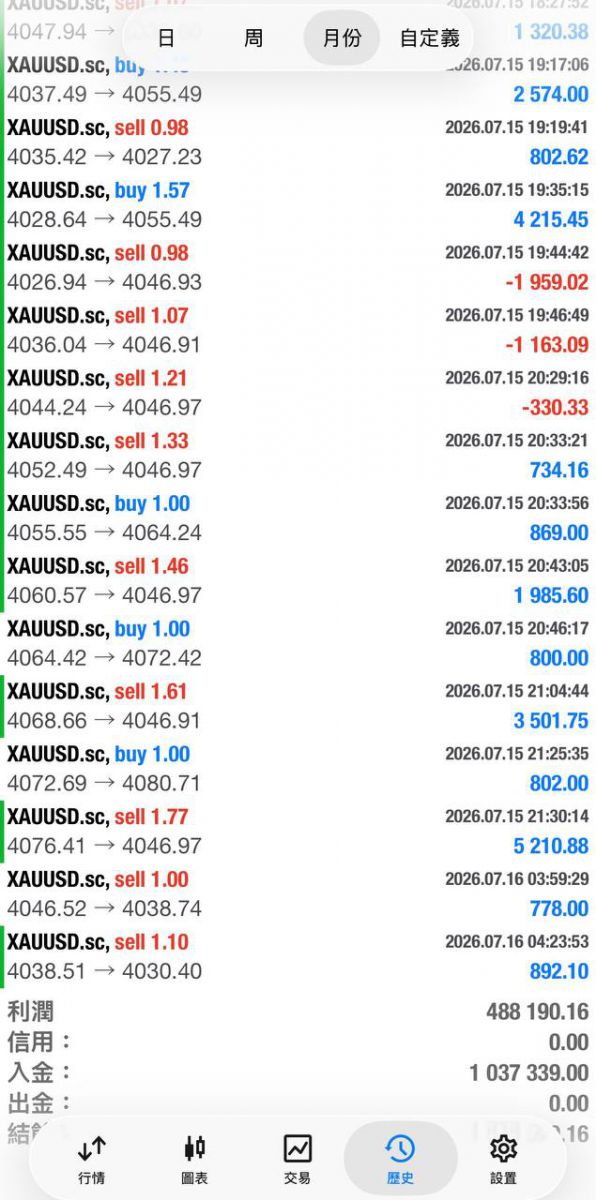The image size is (596, 1200).
Task: Open the 設置 settings tab
Action: tap(504, 1160)
